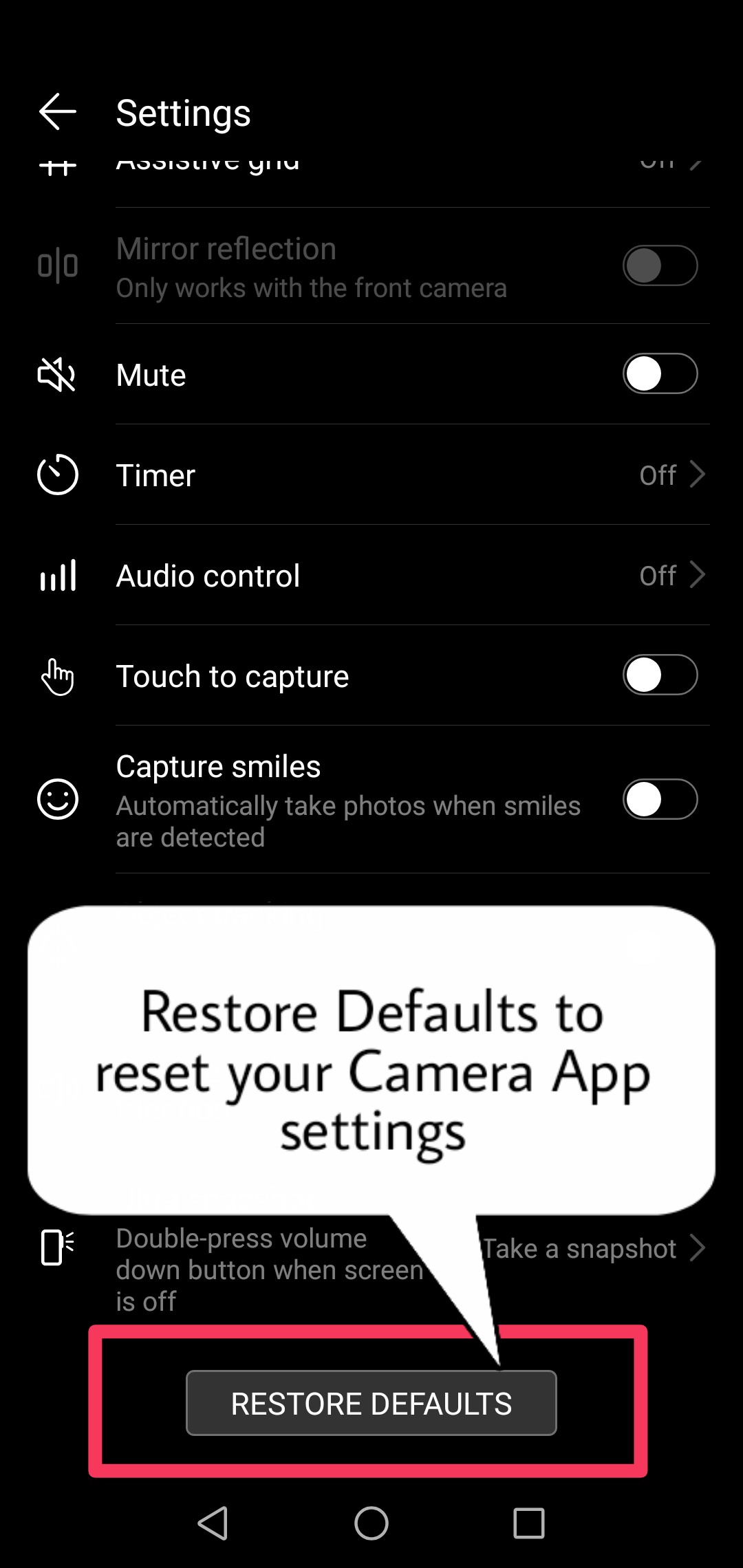
Task: Select the Settings title
Action: click(183, 113)
